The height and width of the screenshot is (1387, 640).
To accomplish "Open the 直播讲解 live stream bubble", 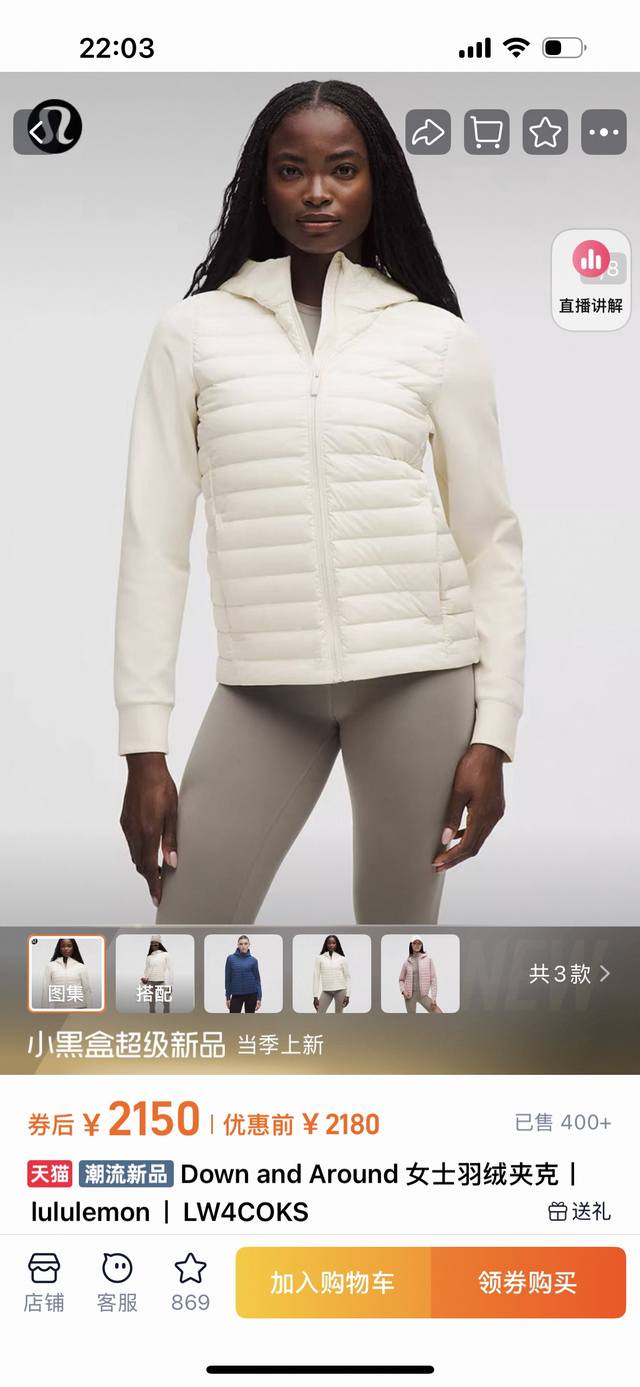I will 591,279.
